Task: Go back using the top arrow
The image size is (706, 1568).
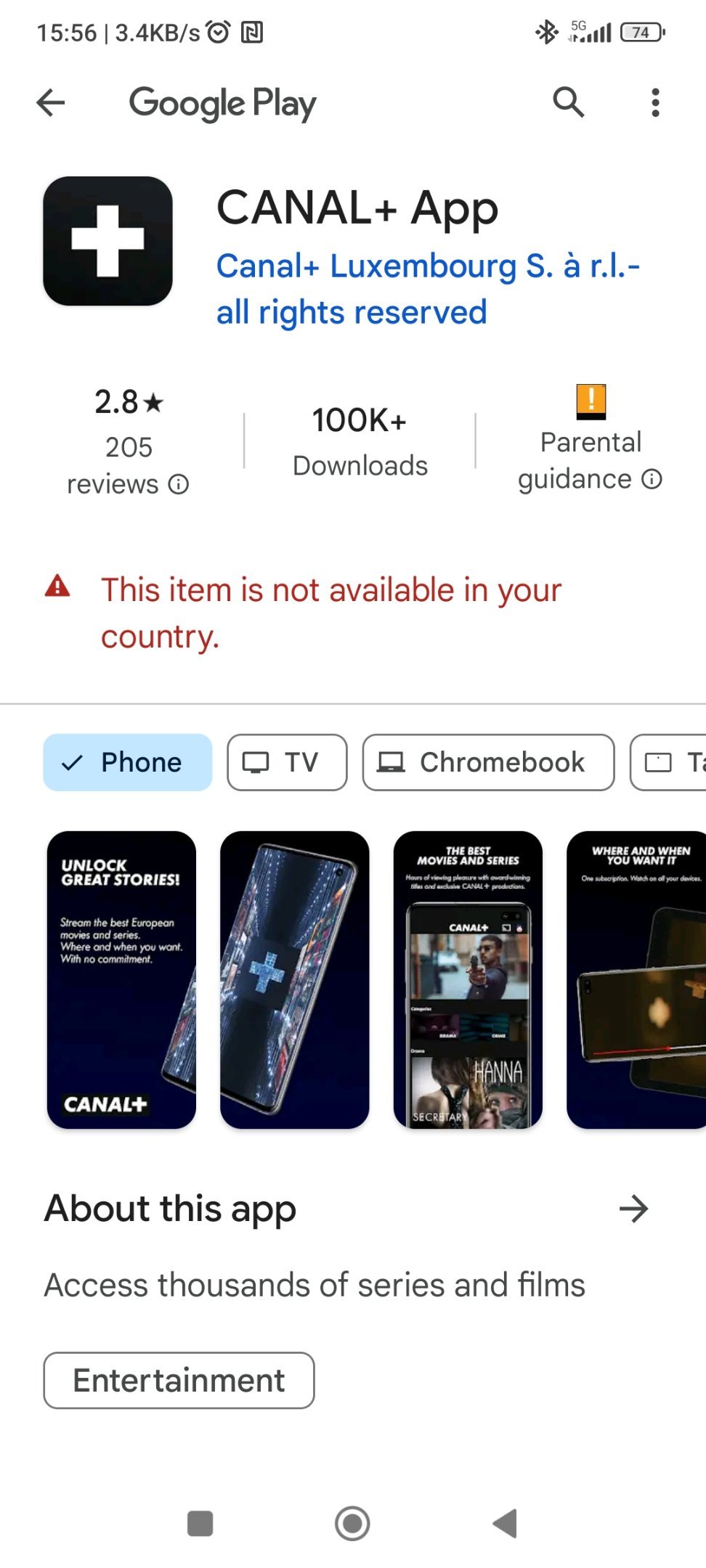Action: (x=51, y=102)
